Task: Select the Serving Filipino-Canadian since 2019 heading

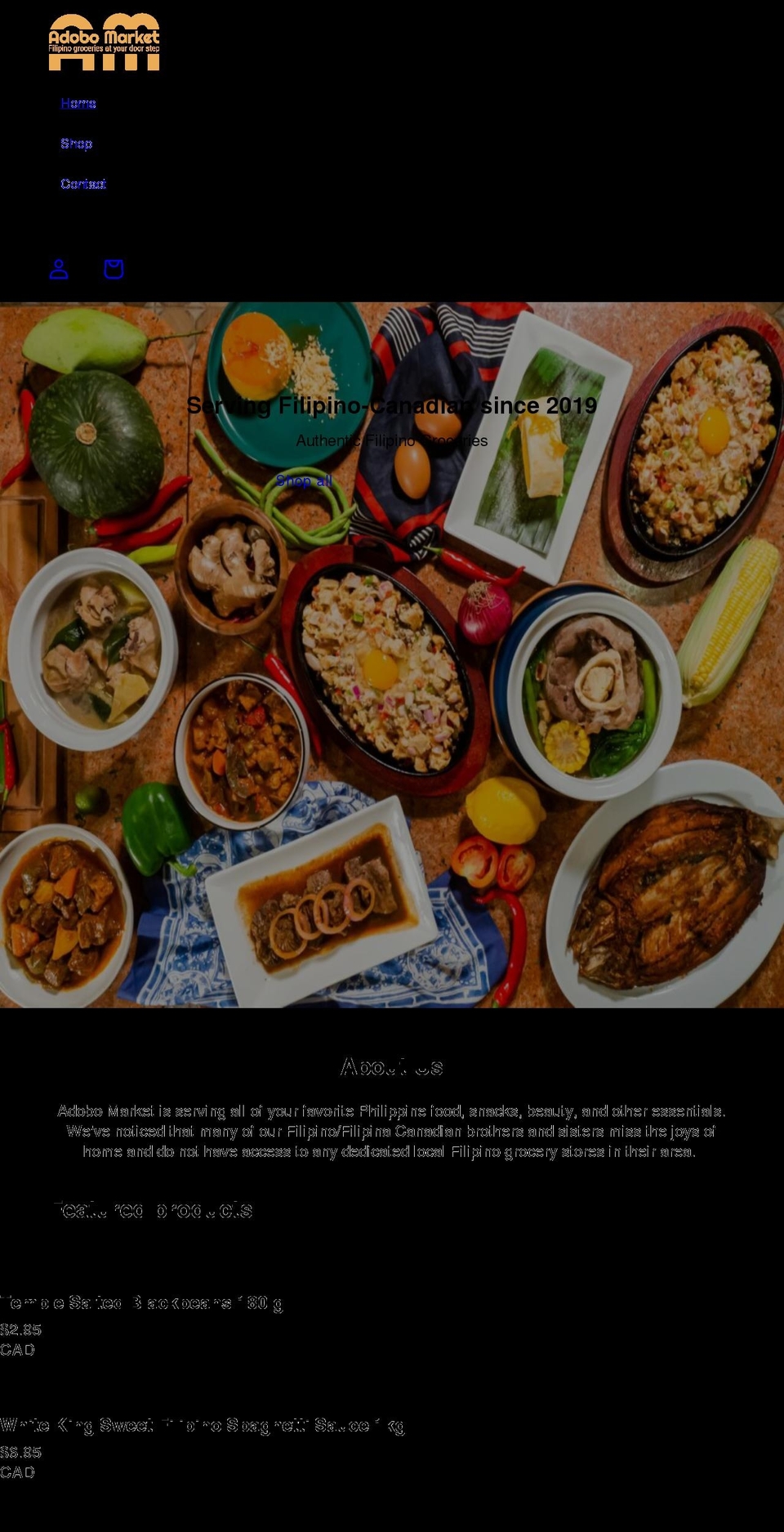Action: pos(392,405)
